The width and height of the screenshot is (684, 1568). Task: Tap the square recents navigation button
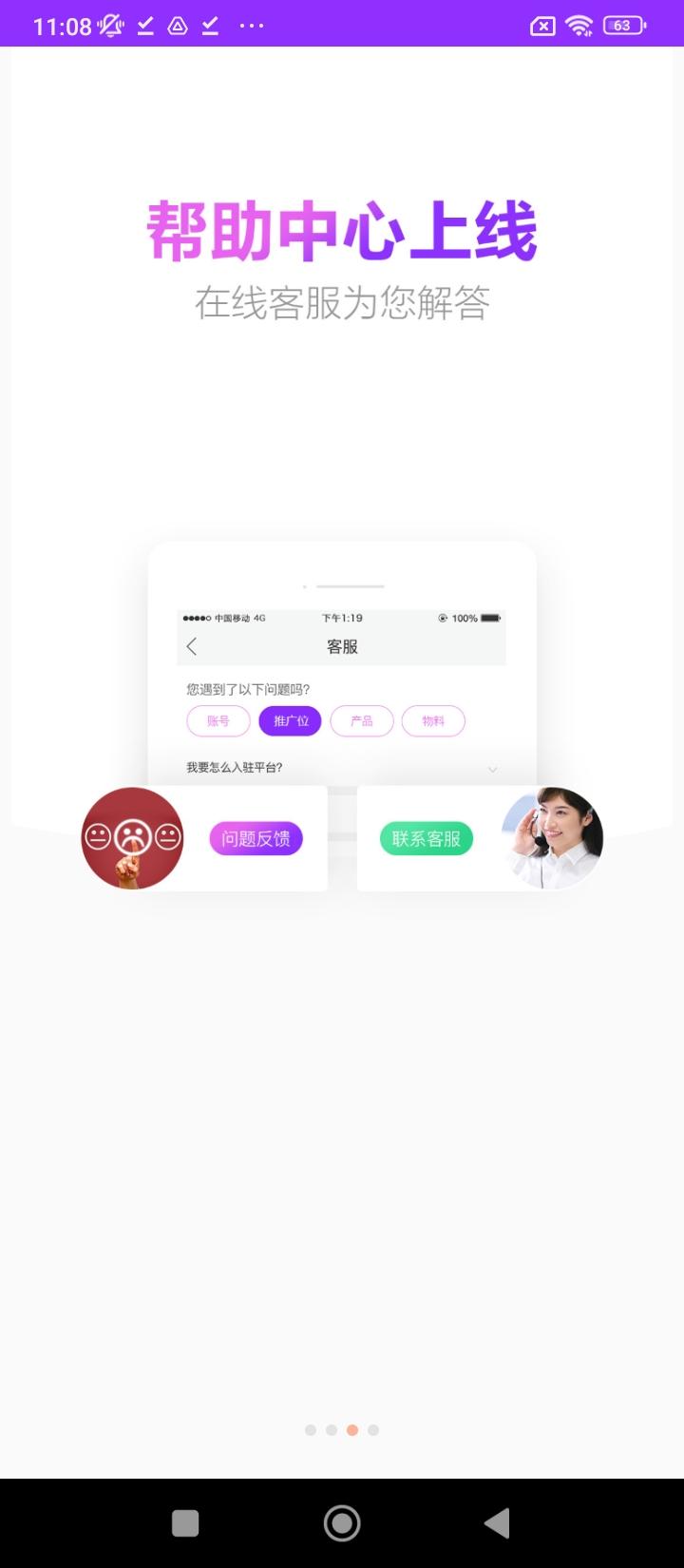coord(186,1521)
